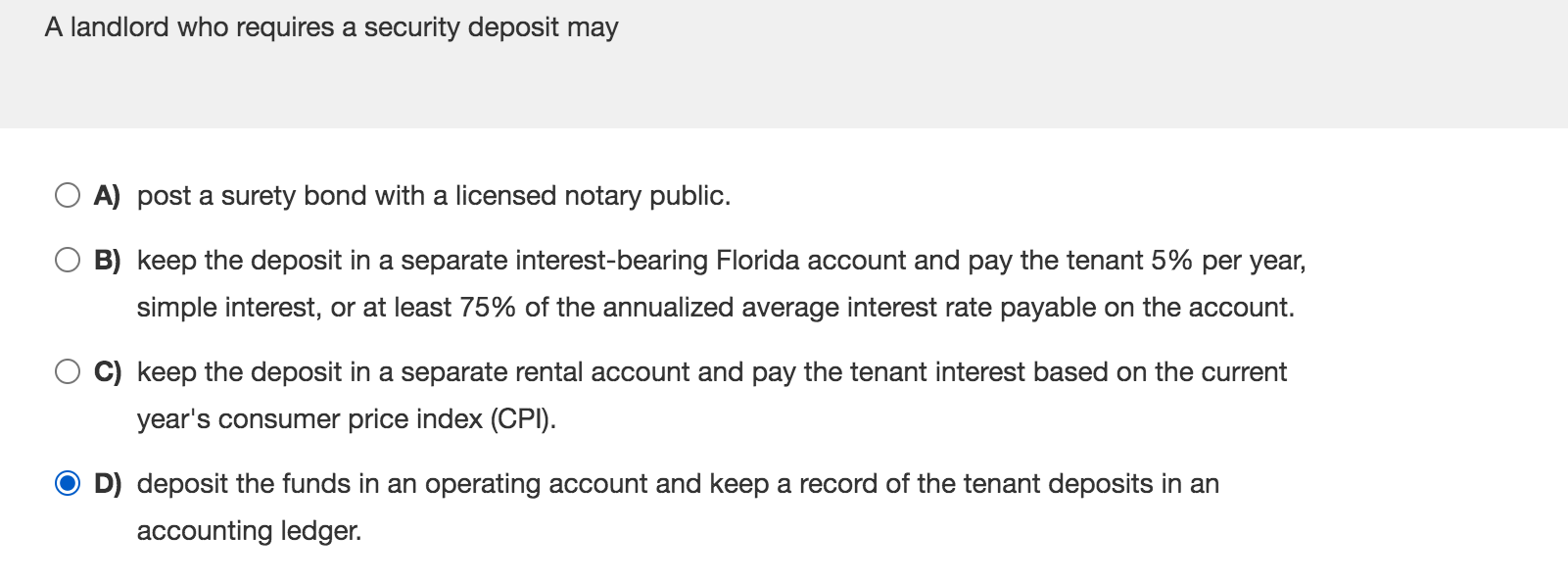Viewport: 1568px width, 583px height.
Task: Tap answer D about operating account ledger
Action: point(68,484)
